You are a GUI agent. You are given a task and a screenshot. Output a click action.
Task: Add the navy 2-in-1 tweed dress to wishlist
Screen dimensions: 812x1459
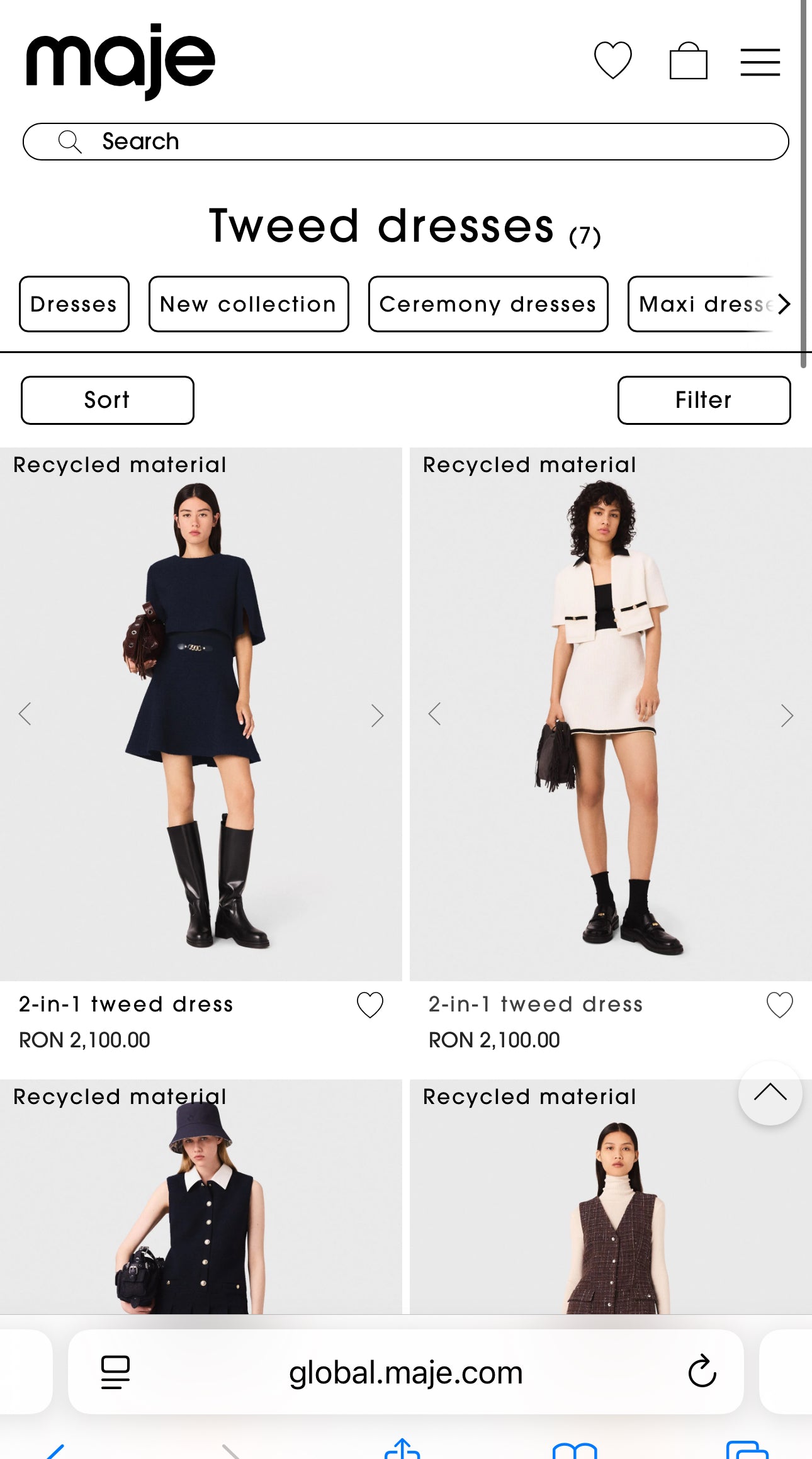pos(369,1005)
